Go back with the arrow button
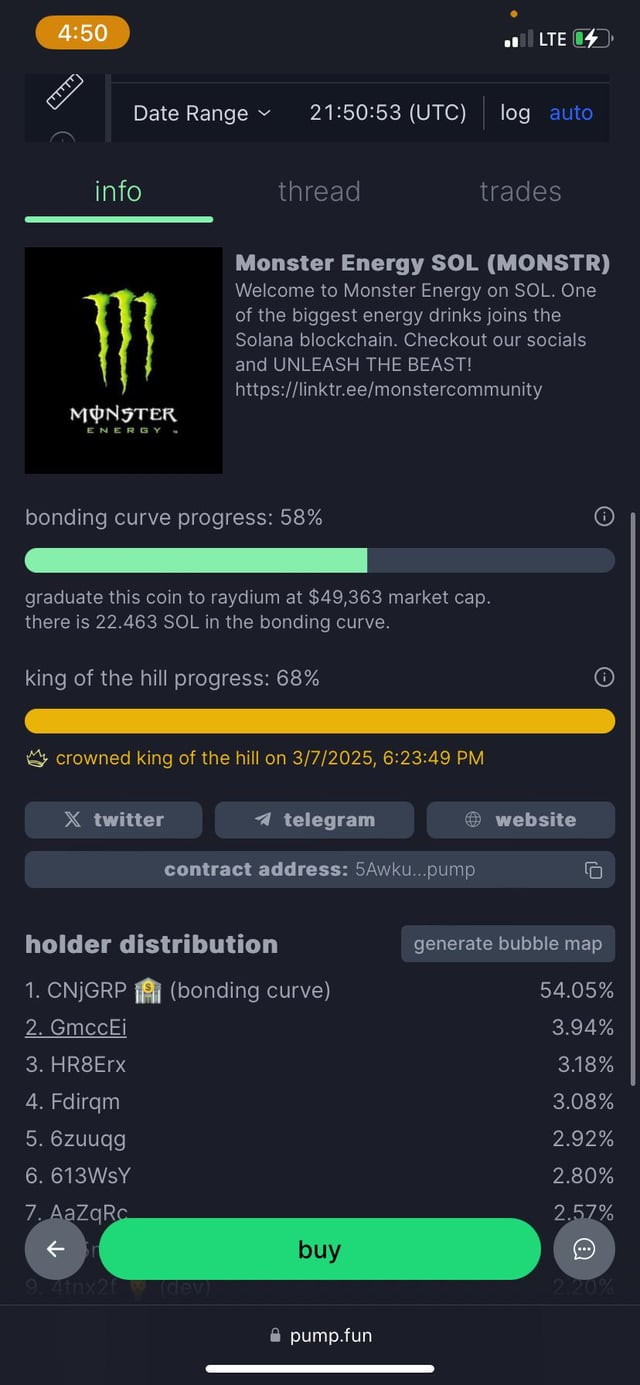 pos(55,1249)
